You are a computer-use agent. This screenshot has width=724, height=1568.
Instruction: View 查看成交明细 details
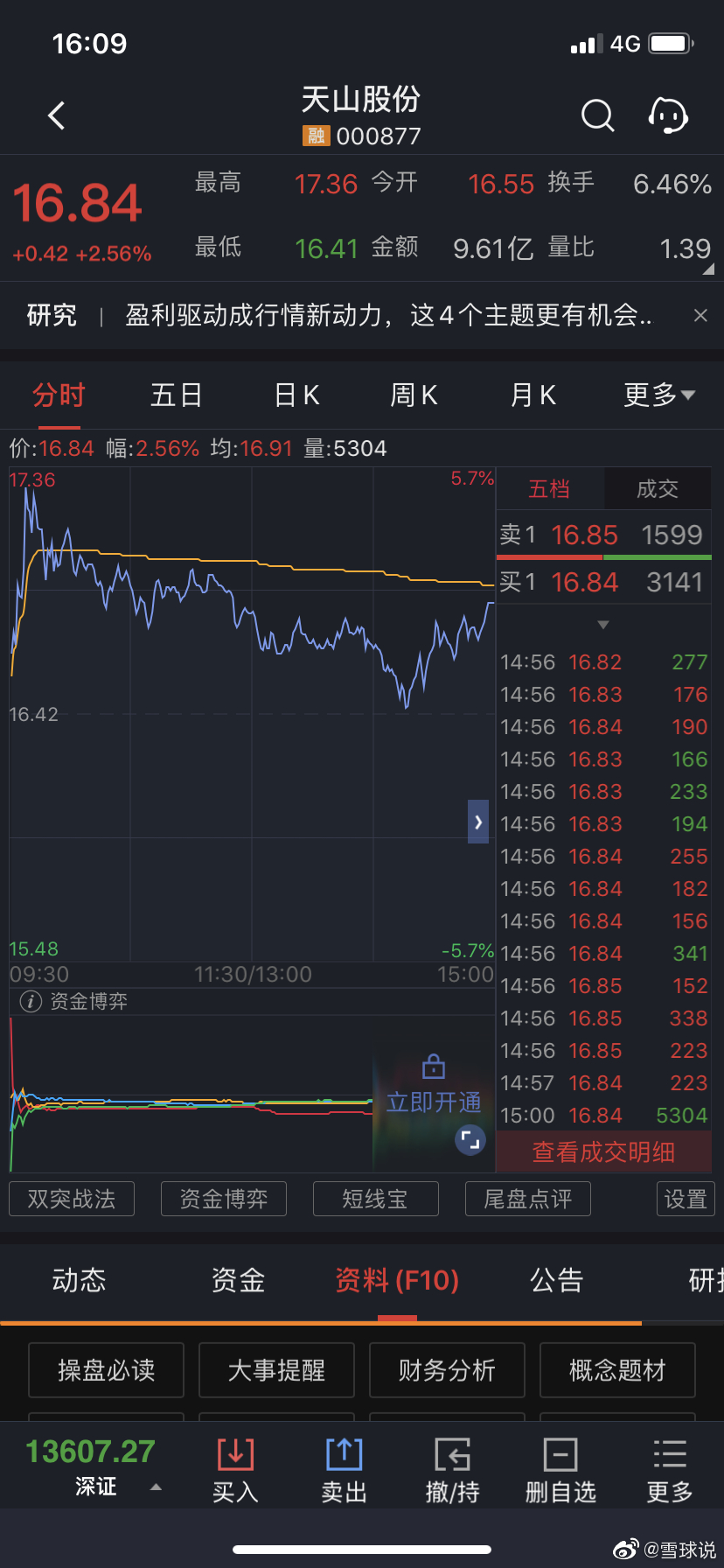coord(603,1152)
